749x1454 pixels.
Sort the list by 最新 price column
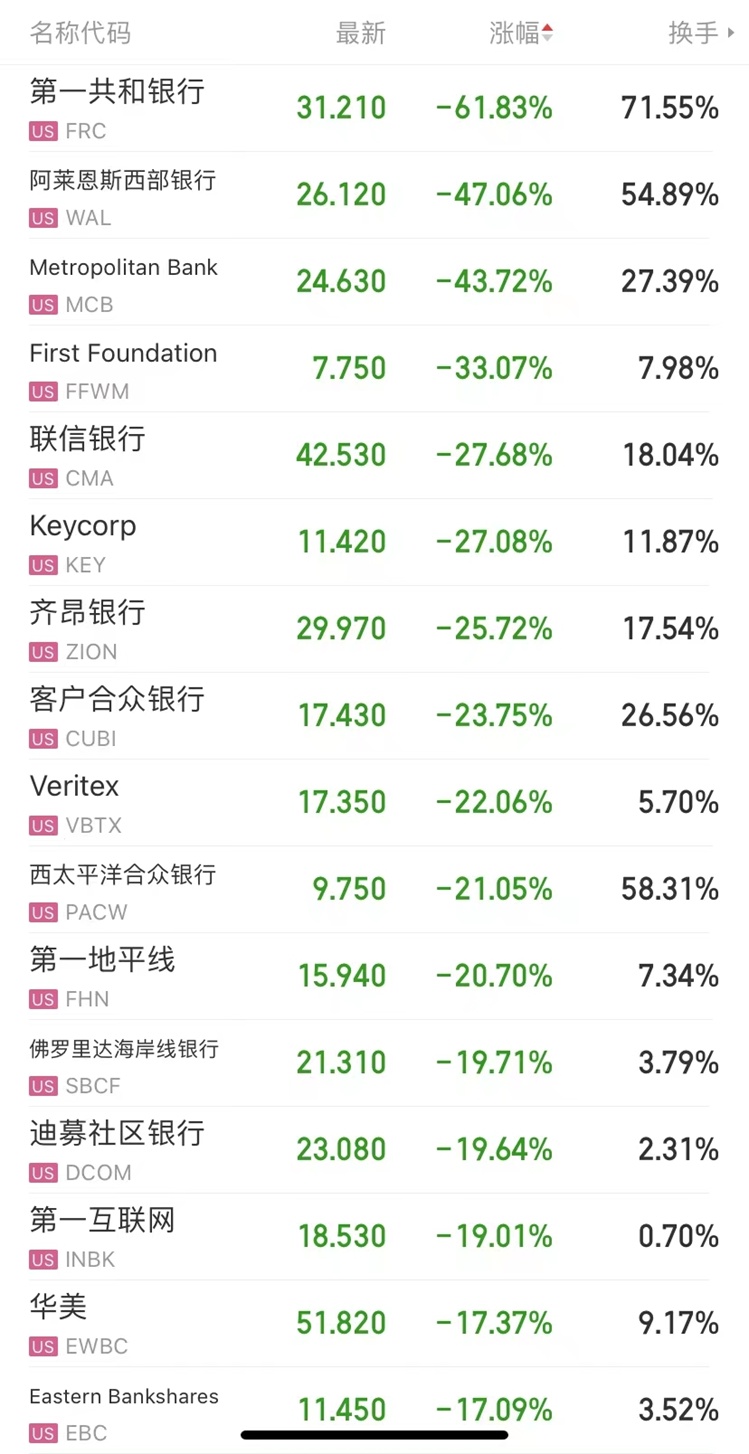pyautogui.click(x=360, y=33)
